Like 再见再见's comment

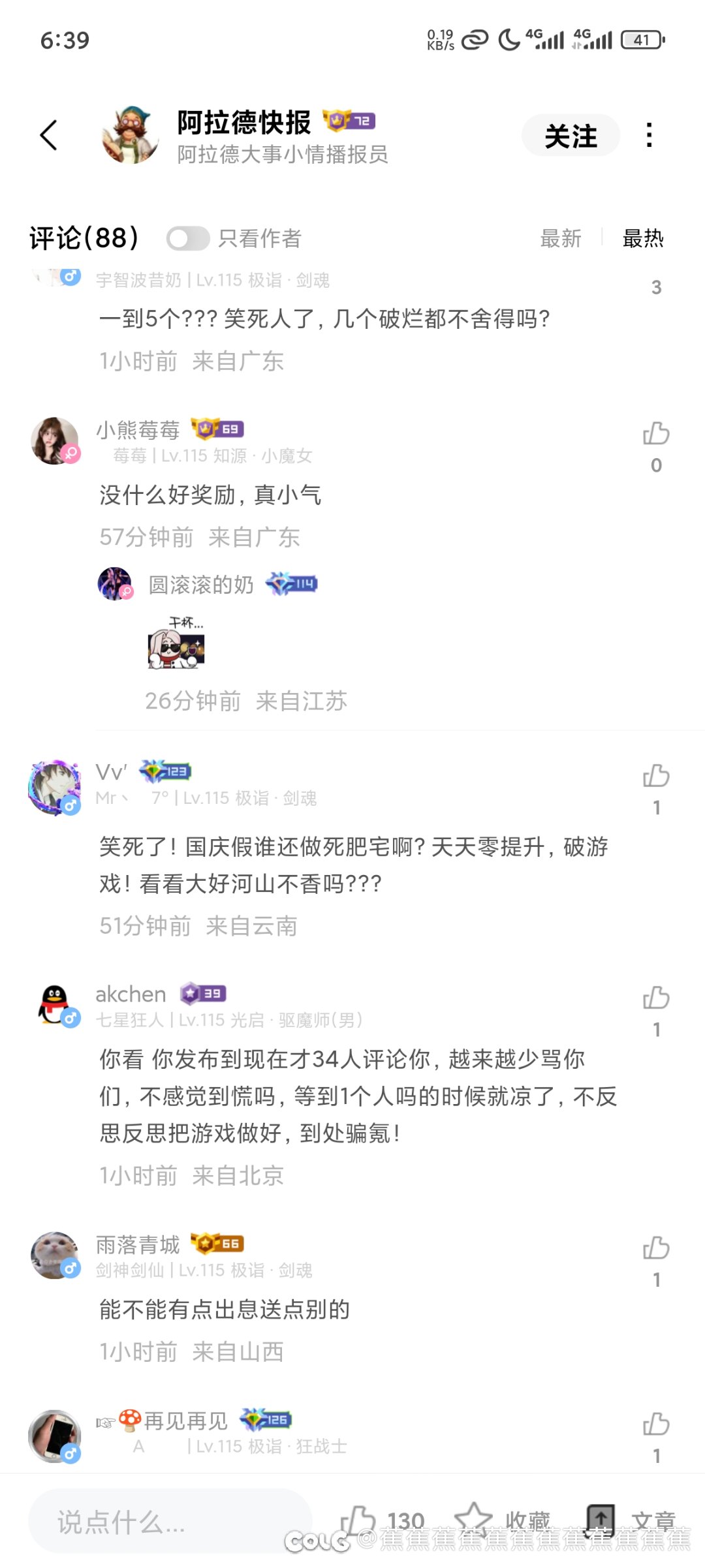(656, 1424)
